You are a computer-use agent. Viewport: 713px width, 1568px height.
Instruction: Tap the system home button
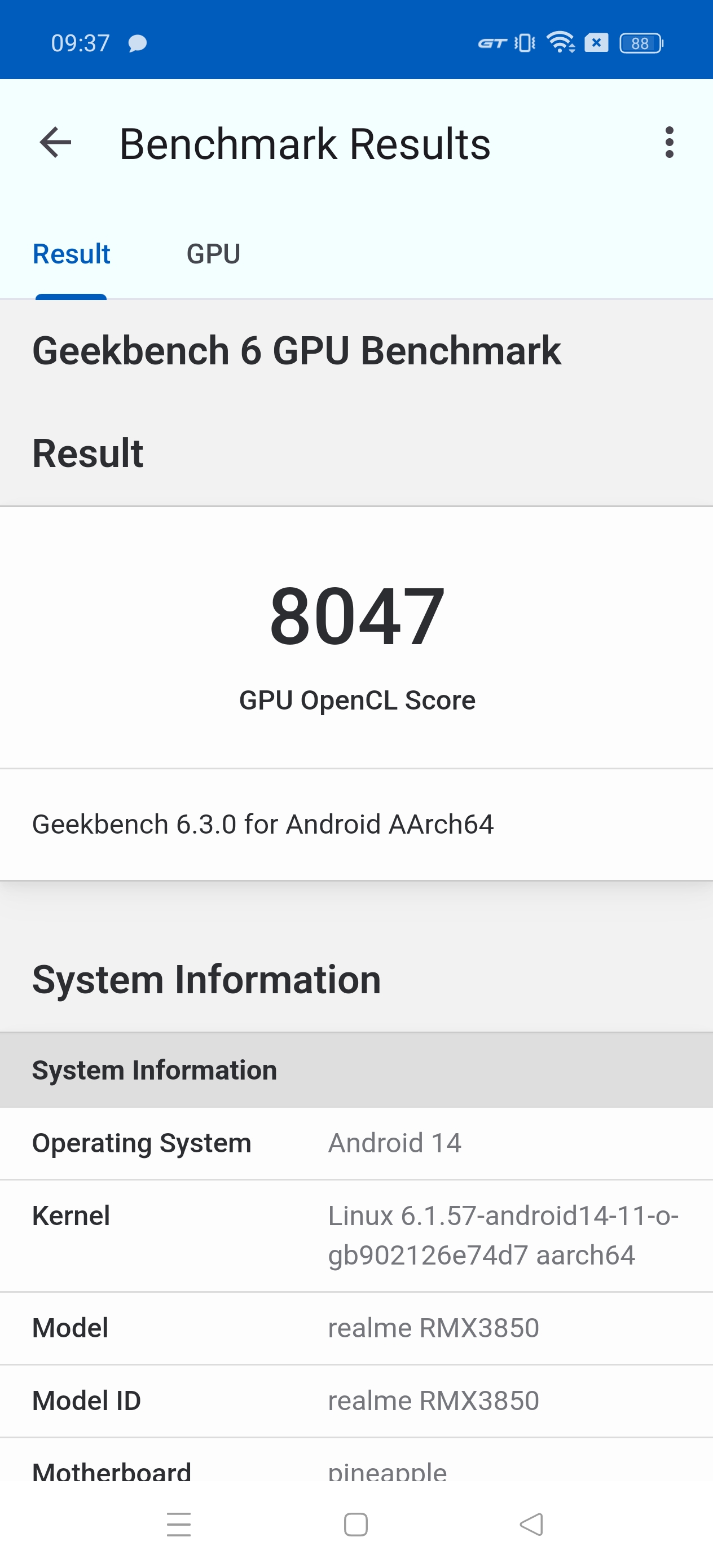pos(355,1524)
